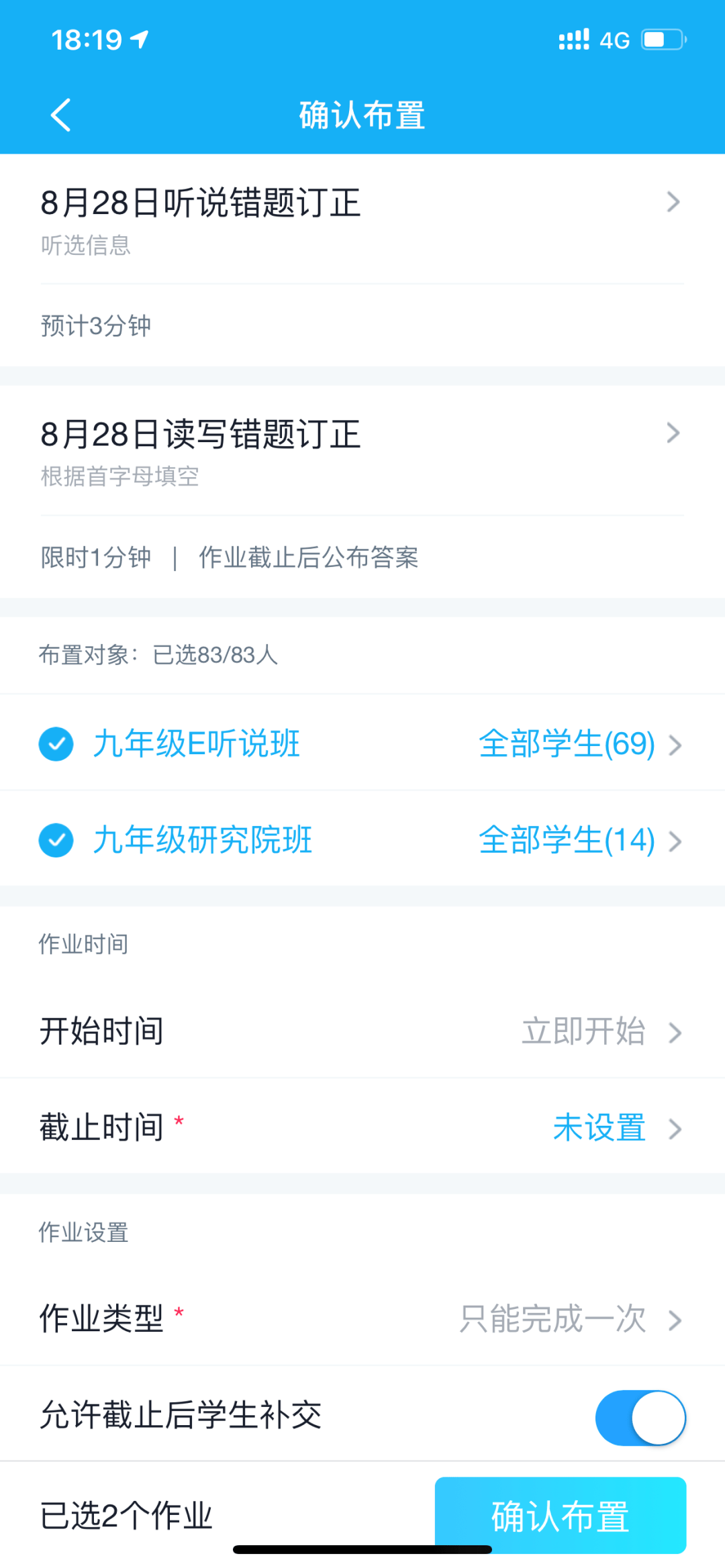Open the 开始时间 start time picker
The height and width of the screenshot is (1568, 725).
coord(362,1032)
